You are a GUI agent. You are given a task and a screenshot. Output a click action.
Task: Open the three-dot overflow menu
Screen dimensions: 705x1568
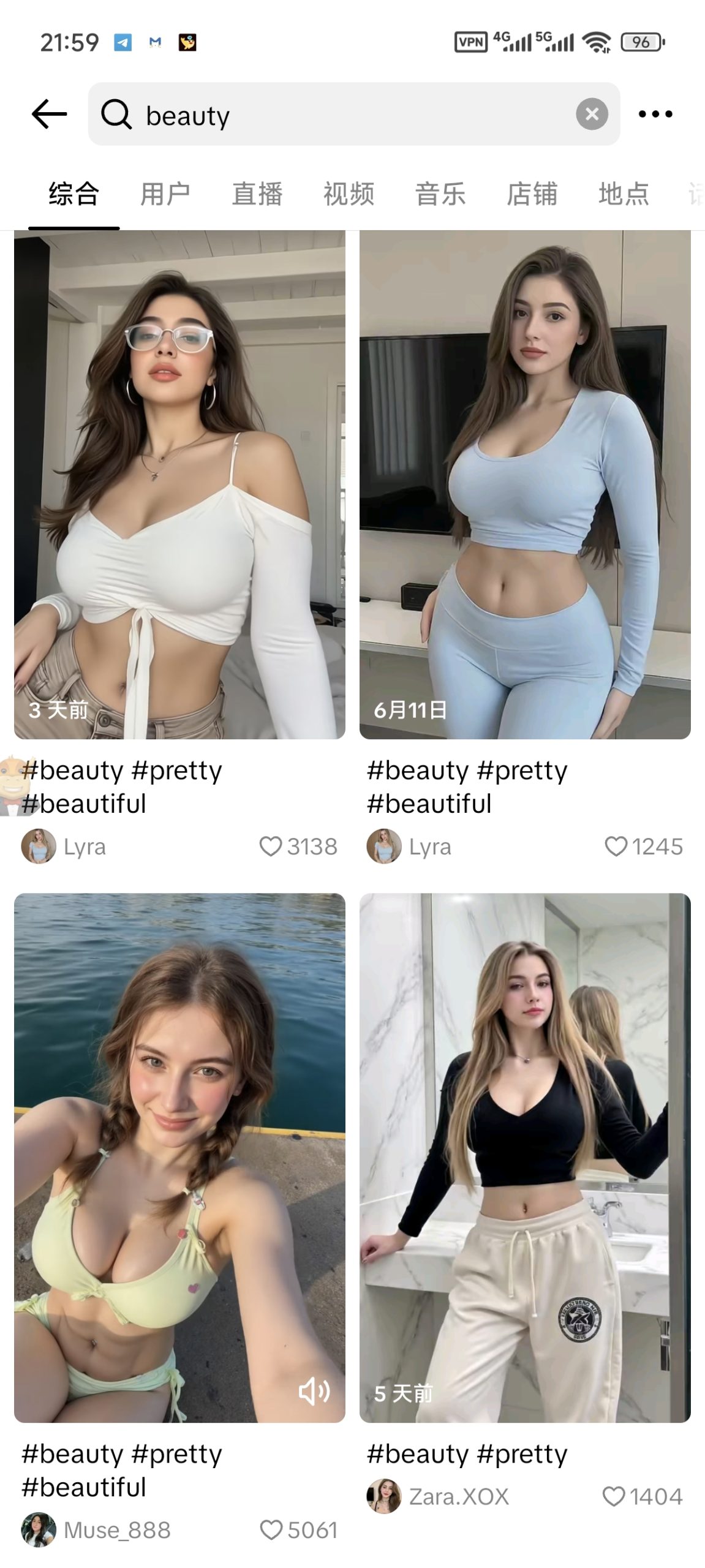tap(655, 114)
